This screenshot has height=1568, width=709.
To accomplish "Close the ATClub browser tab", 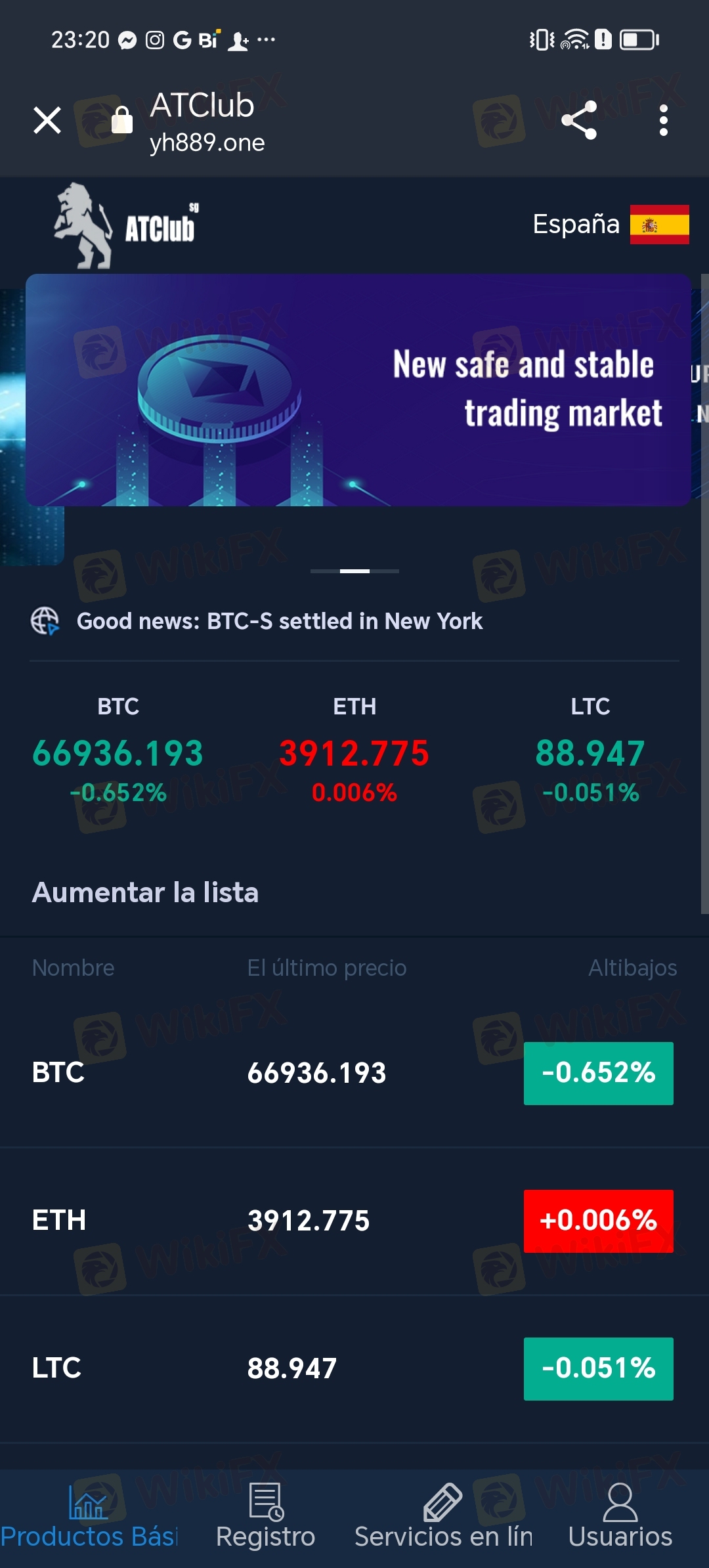I will 47,121.
